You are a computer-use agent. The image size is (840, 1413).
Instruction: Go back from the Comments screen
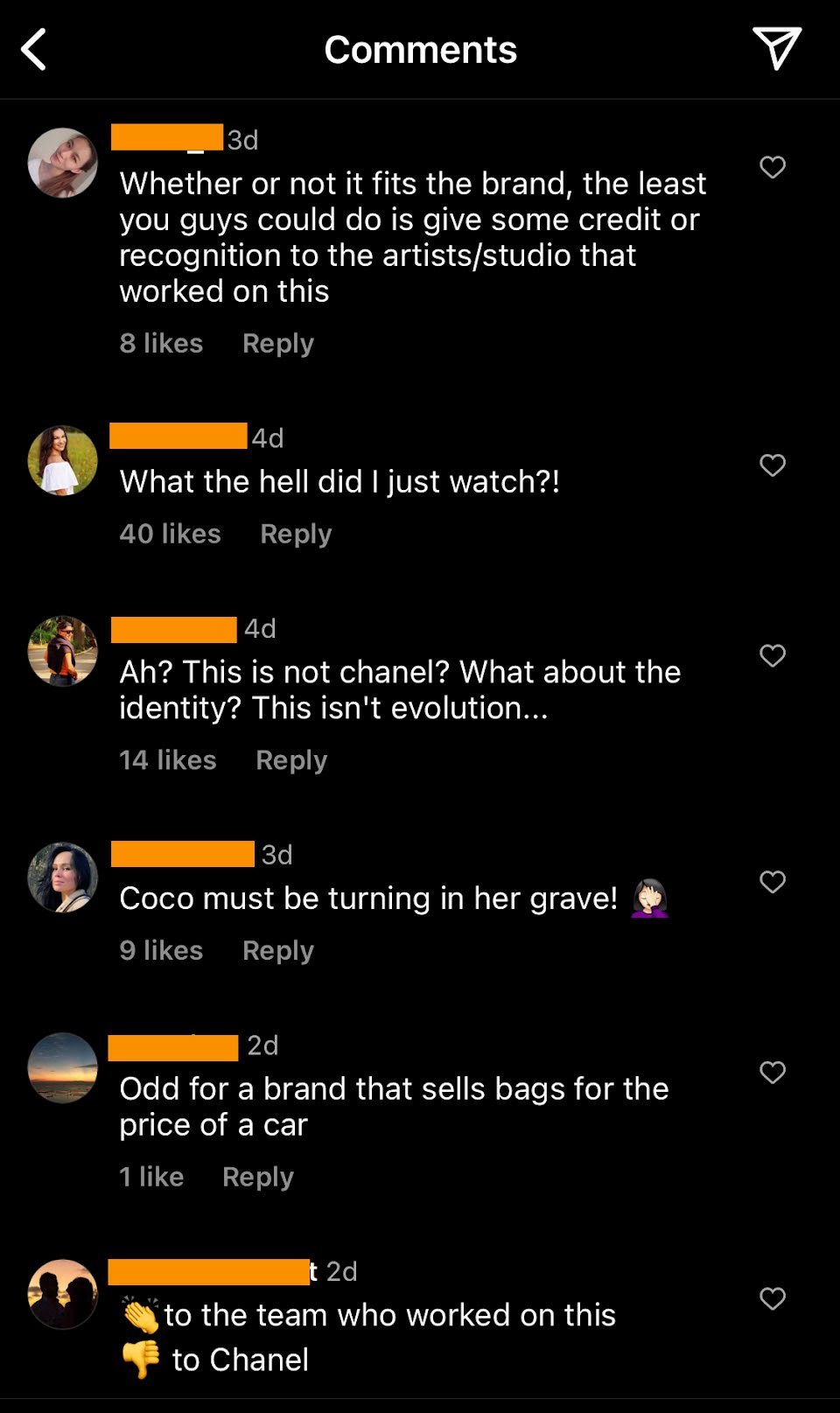(x=34, y=49)
